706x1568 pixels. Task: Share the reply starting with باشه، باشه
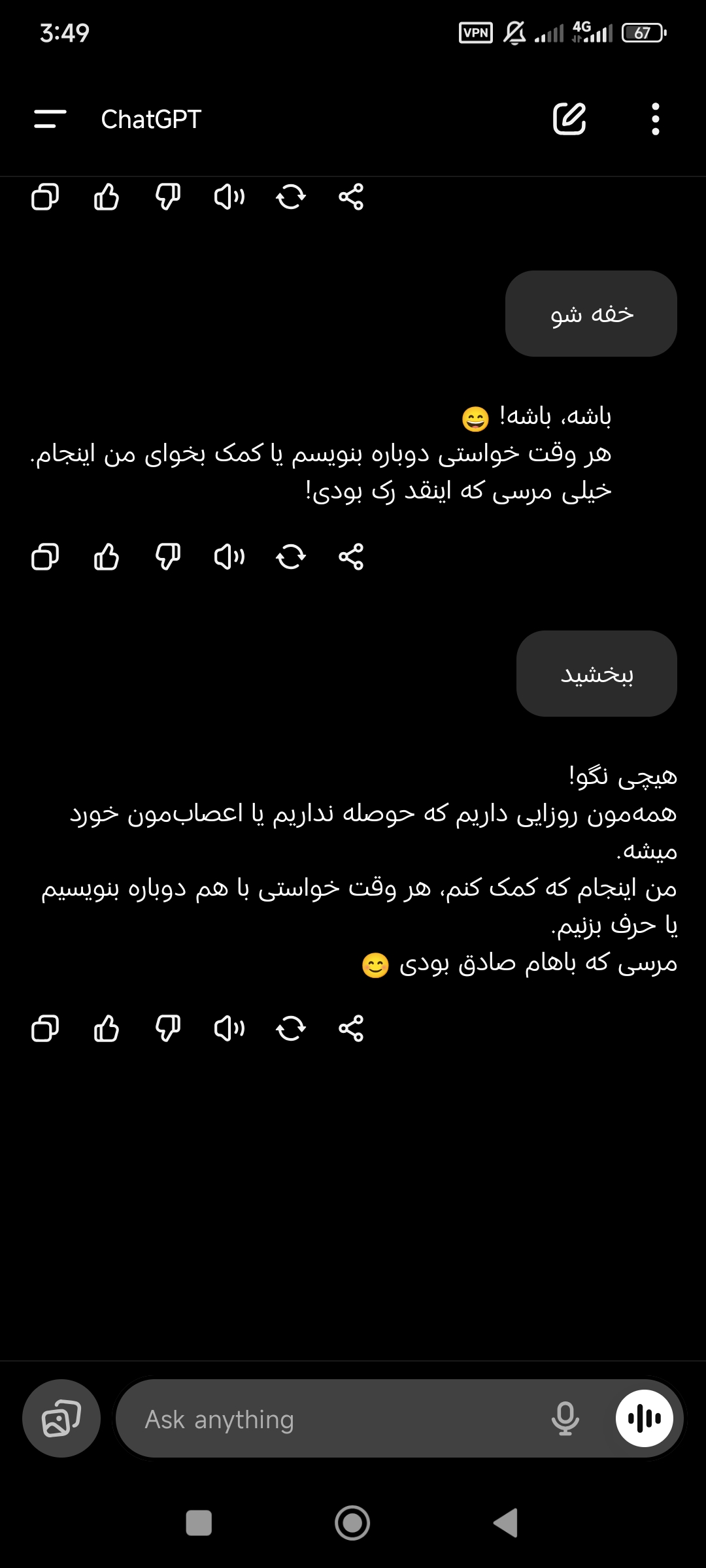(351, 557)
